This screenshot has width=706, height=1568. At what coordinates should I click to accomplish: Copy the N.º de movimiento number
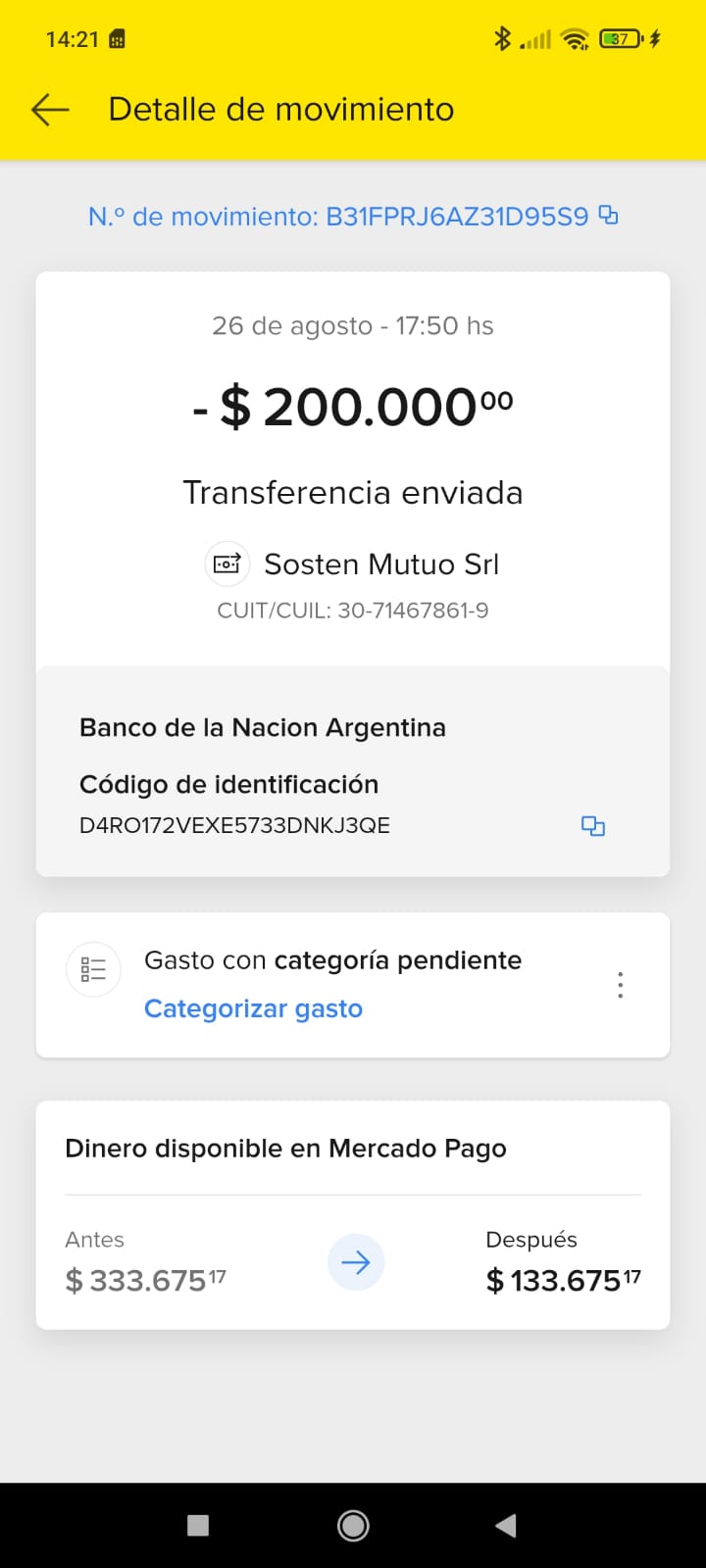(609, 215)
